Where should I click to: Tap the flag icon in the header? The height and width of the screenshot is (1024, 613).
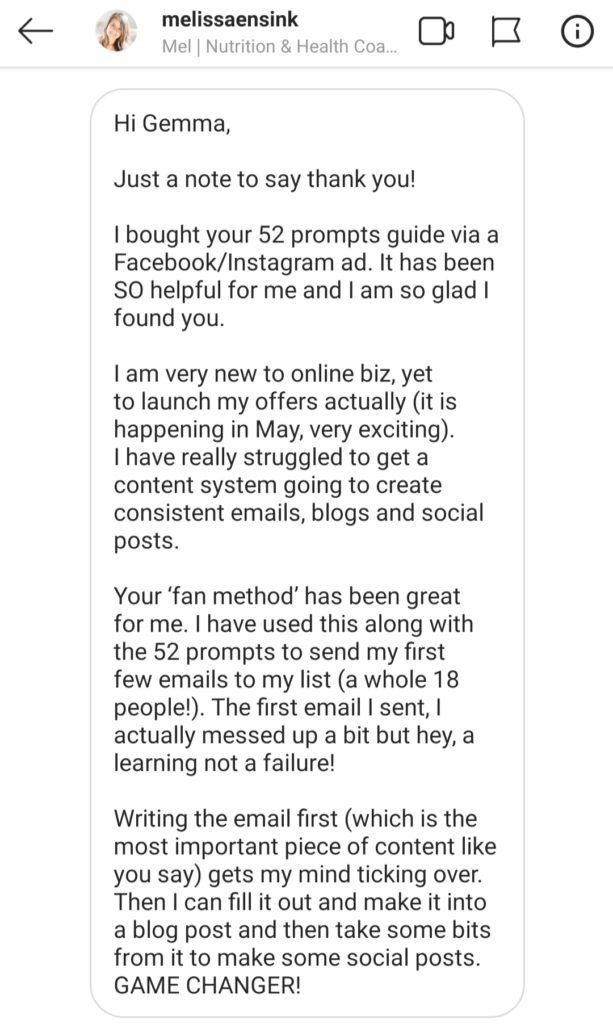coord(506,32)
